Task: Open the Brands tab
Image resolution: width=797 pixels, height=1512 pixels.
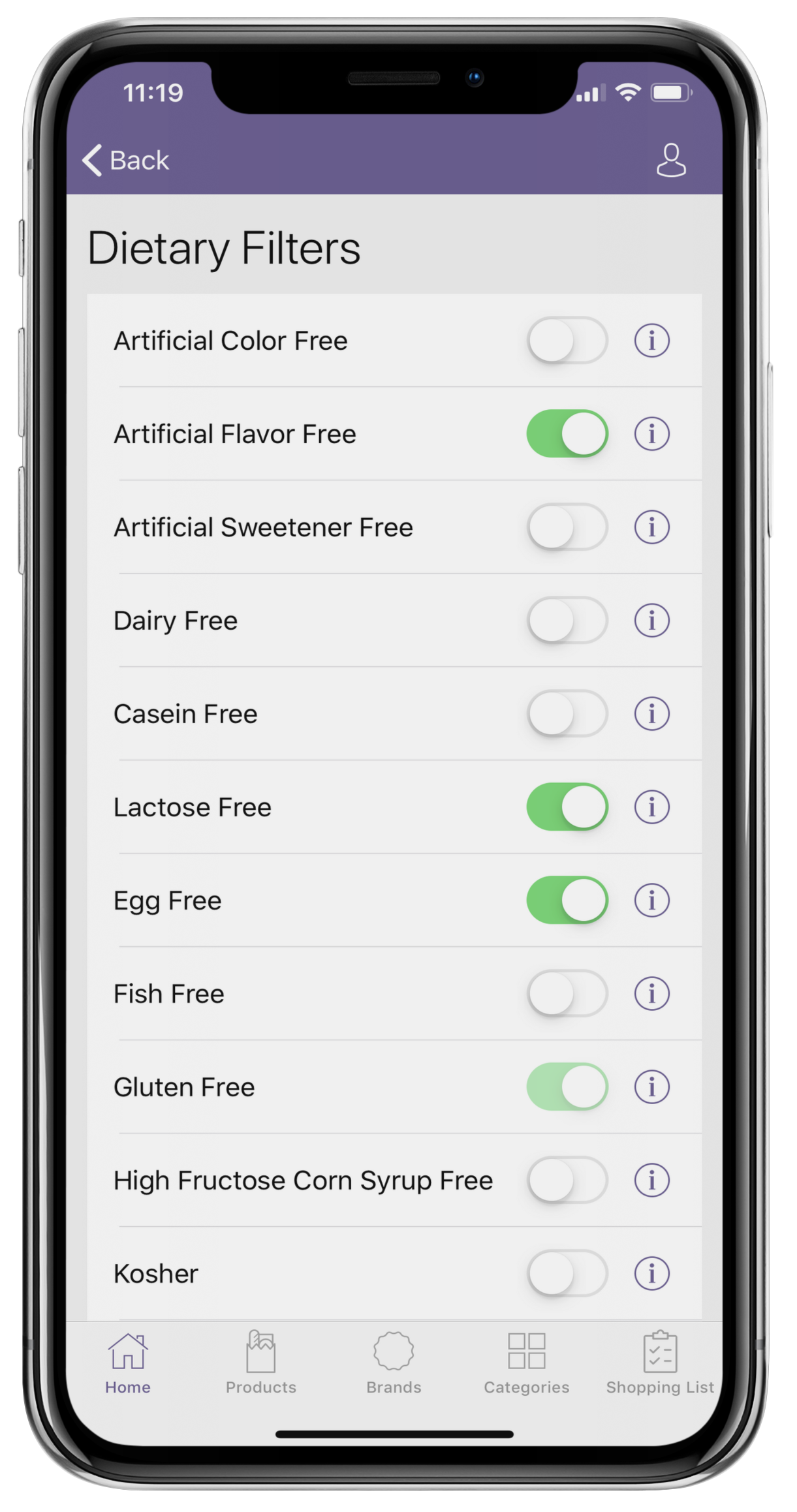Action: point(394,1363)
